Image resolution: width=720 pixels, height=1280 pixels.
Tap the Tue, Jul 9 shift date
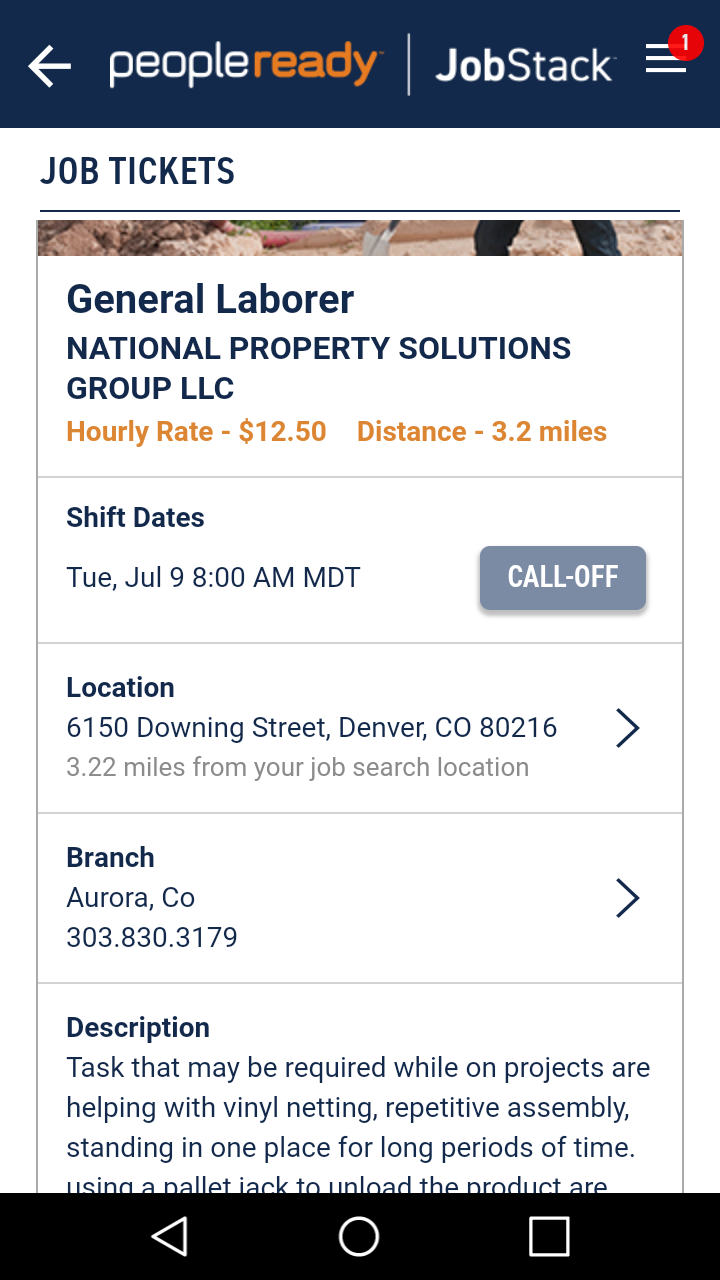(x=212, y=577)
